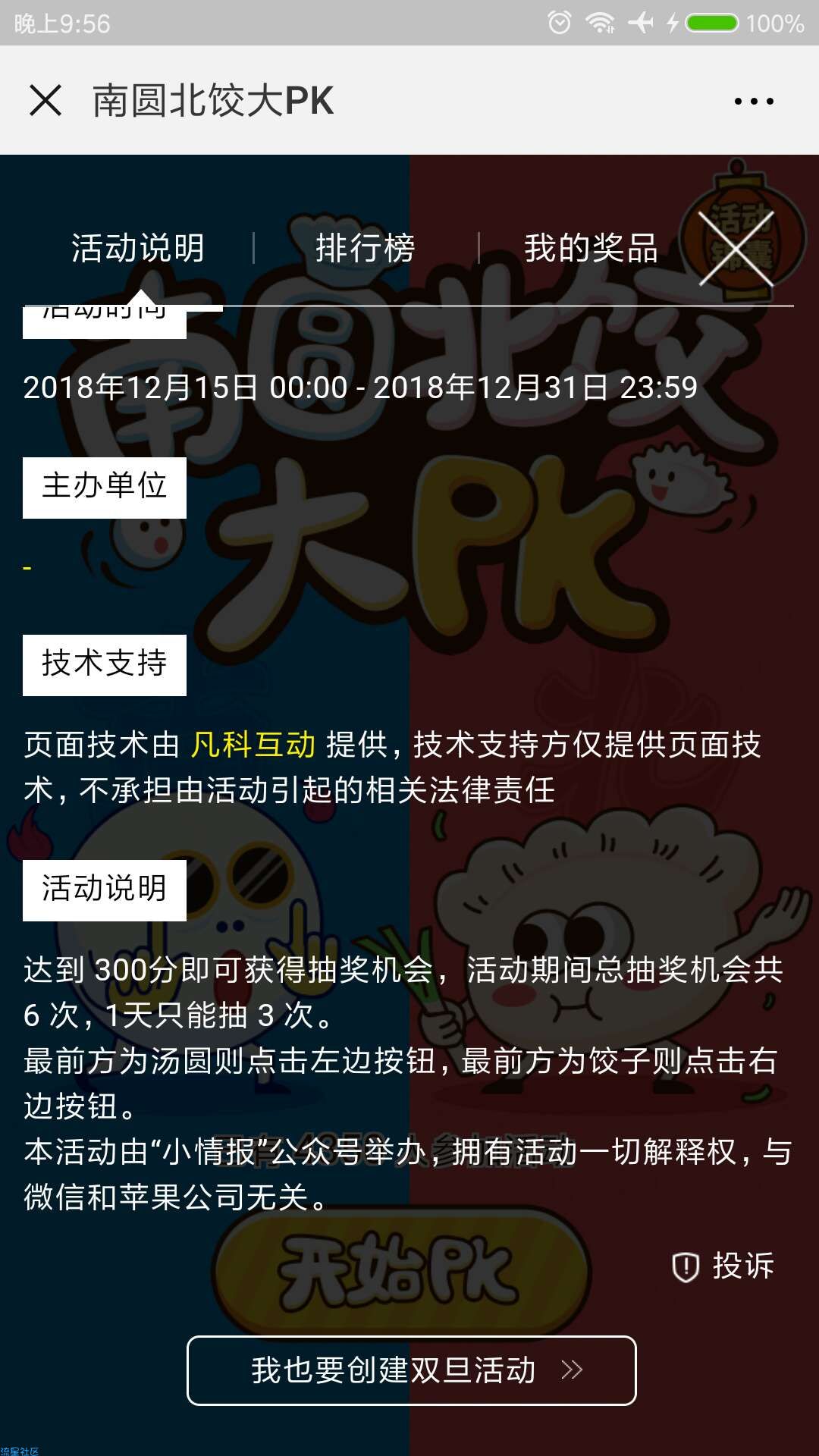
Task: Close the 南圆北饺大PK web page
Action: pos(45,100)
